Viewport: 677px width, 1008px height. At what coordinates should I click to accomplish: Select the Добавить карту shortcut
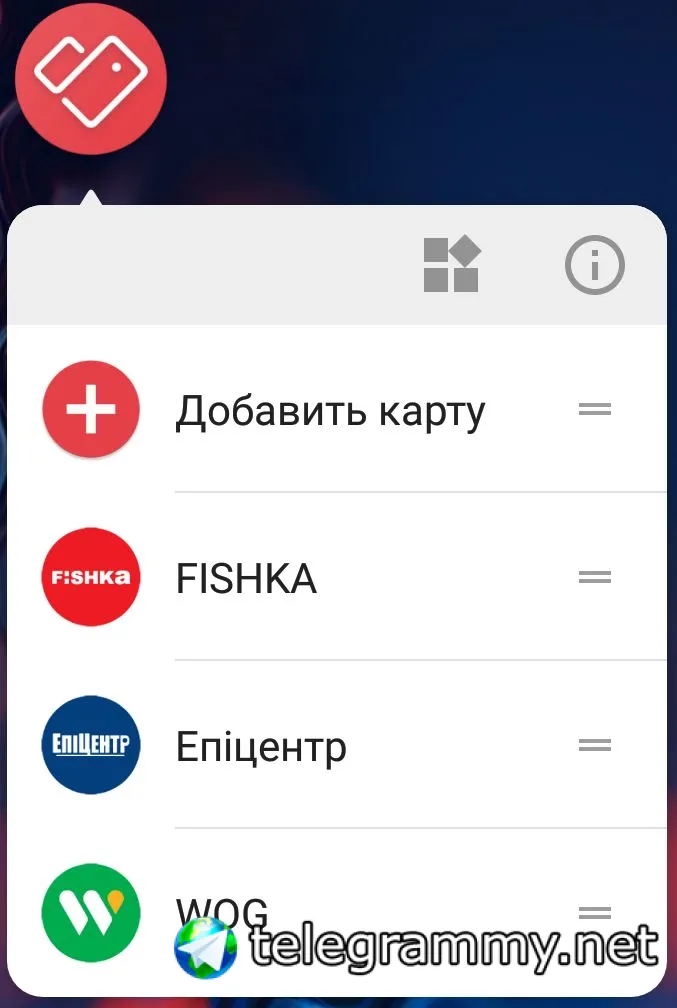pyautogui.click(x=330, y=411)
